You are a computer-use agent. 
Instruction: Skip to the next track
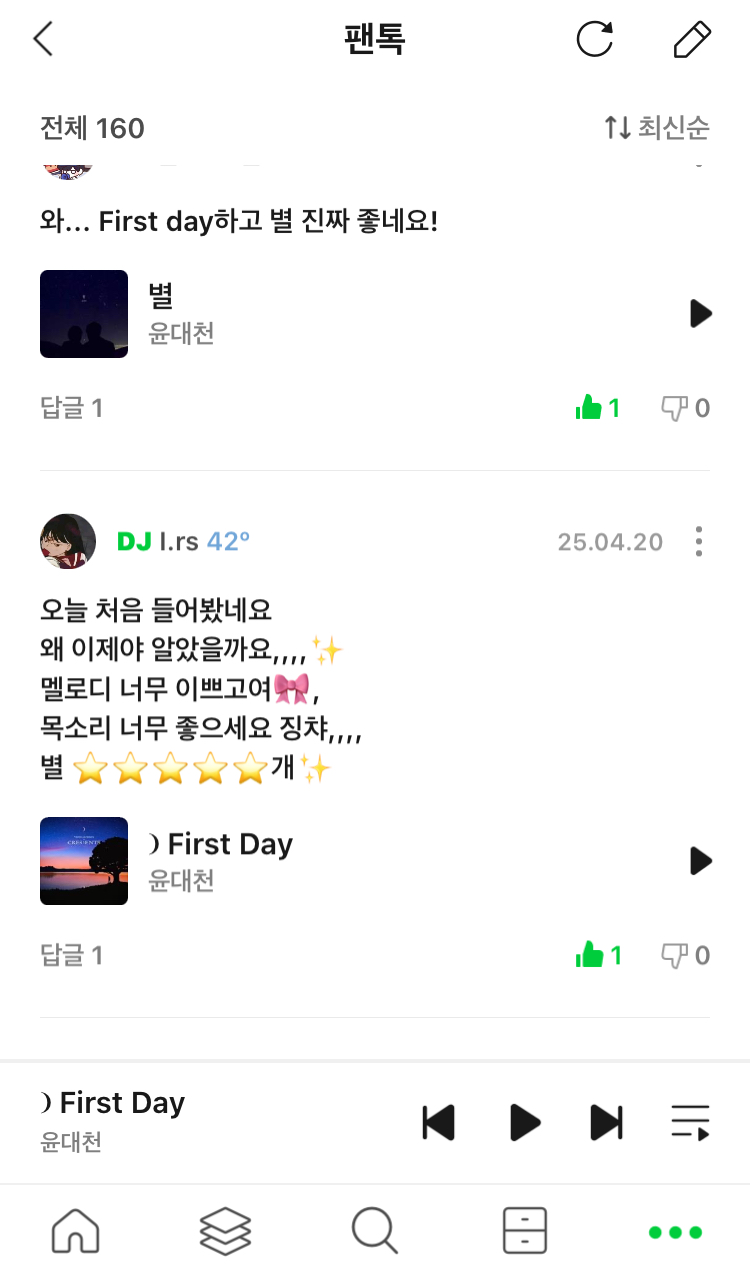[x=607, y=1122]
